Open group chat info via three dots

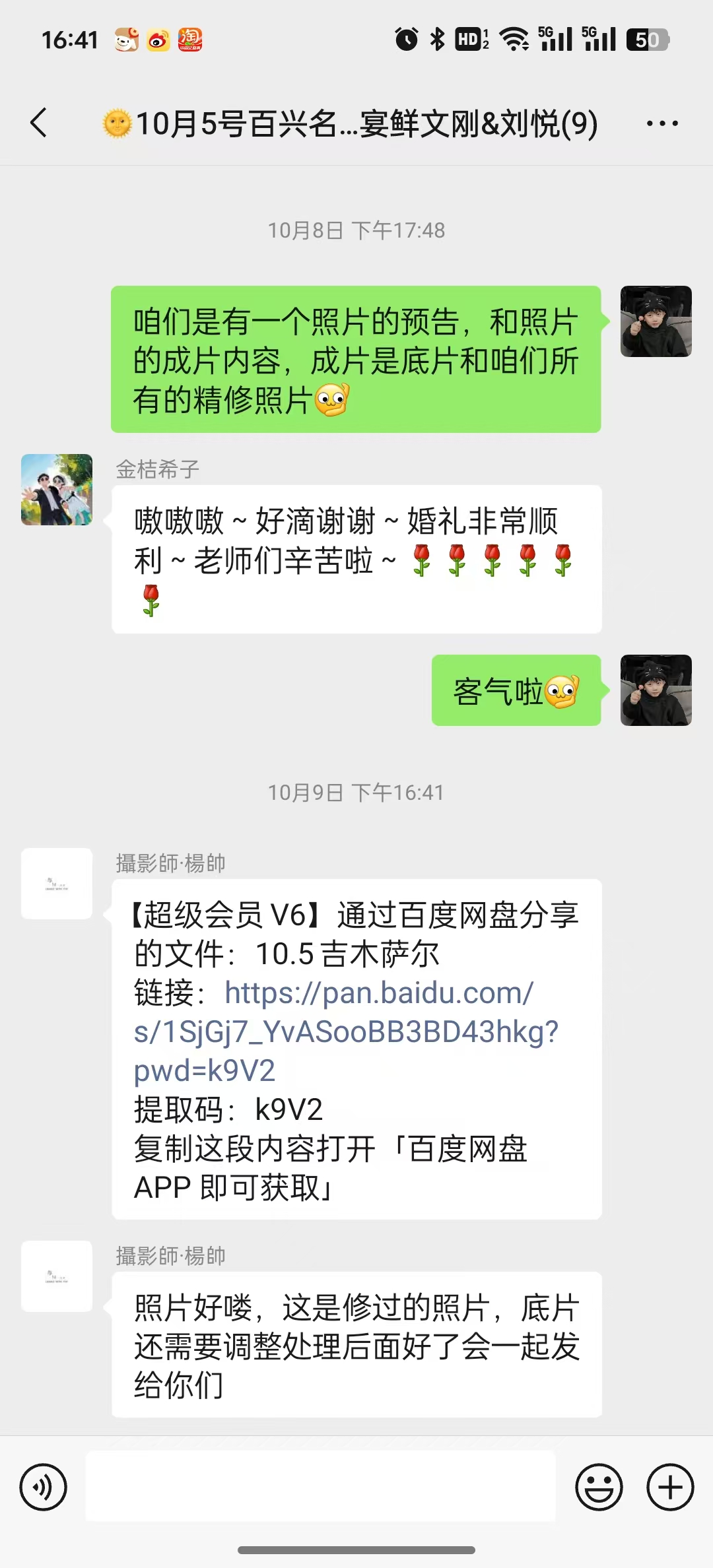[x=662, y=123]
